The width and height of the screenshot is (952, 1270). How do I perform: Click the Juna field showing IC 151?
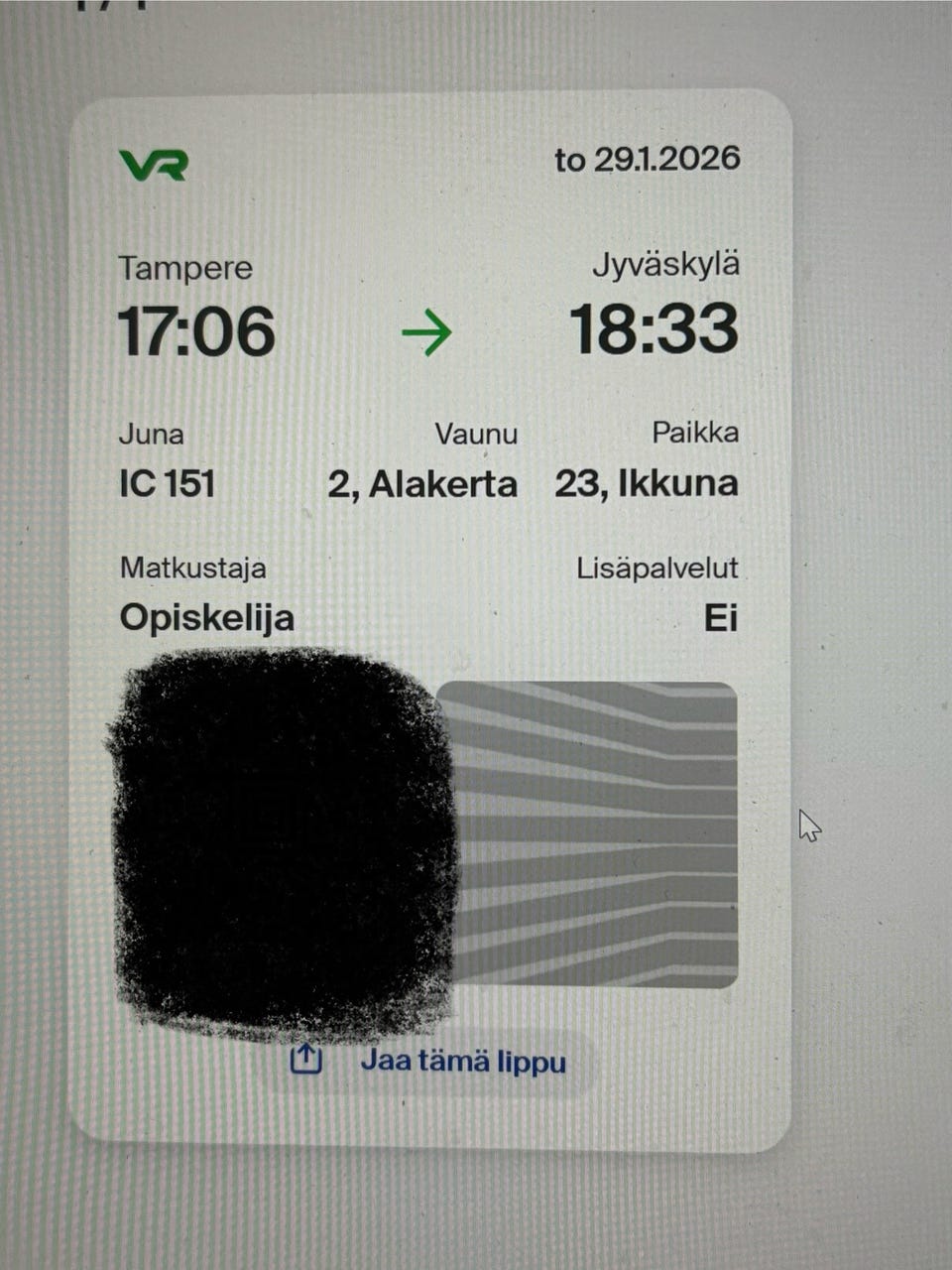164,484
